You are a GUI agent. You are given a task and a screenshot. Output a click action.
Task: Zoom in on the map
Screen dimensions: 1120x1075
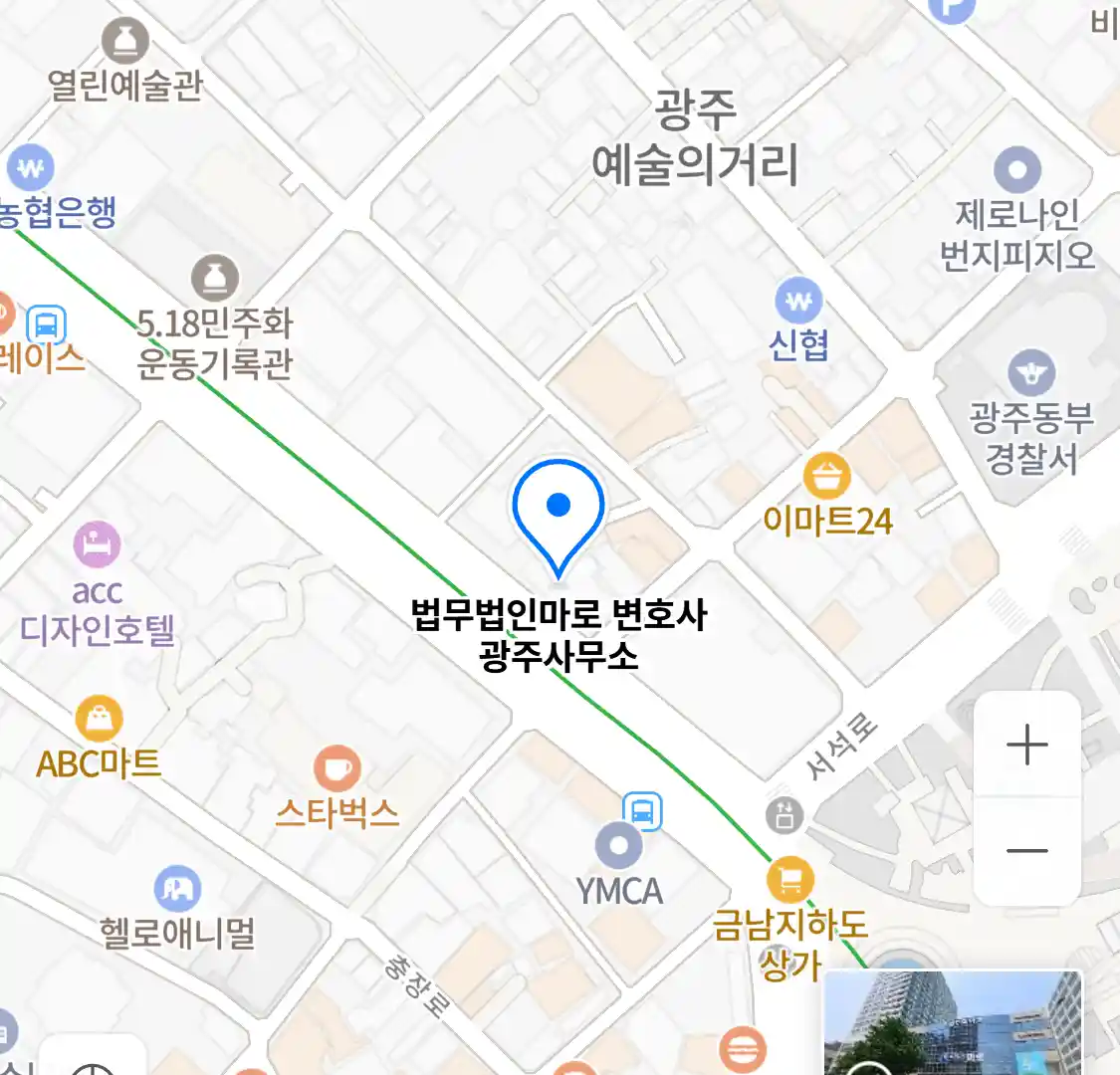[1026, 745]
